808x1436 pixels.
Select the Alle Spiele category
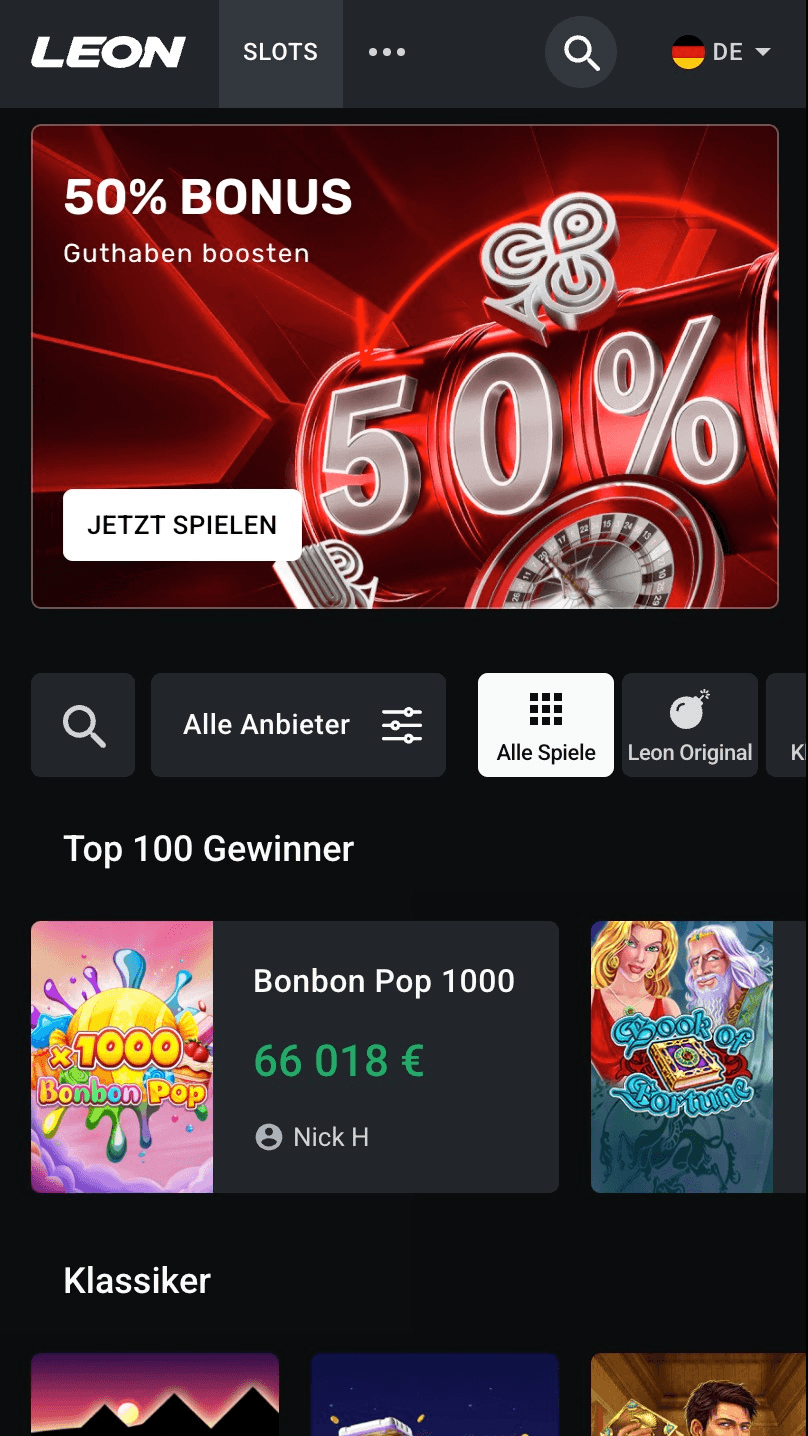[x=546, y=725]
